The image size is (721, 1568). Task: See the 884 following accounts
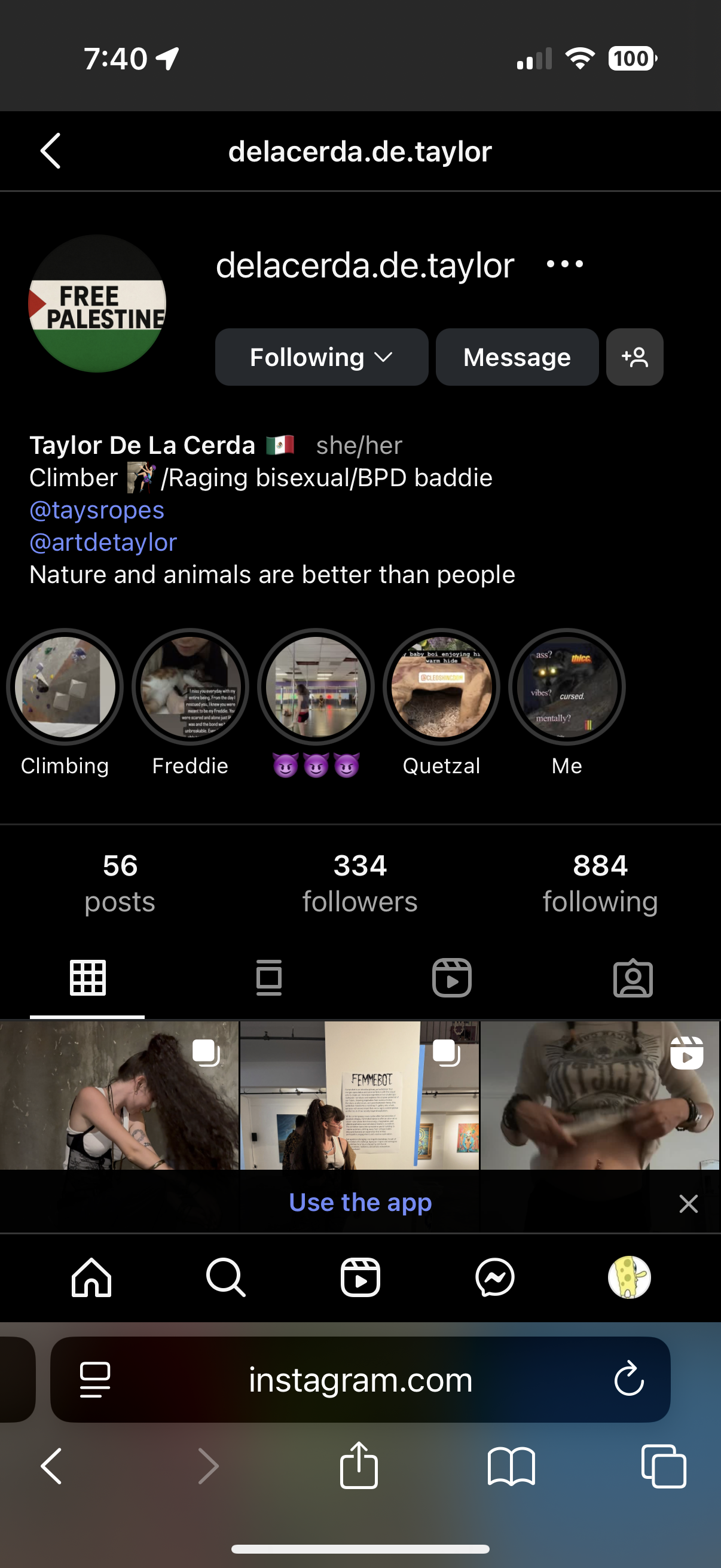click(x=600, y=883)
